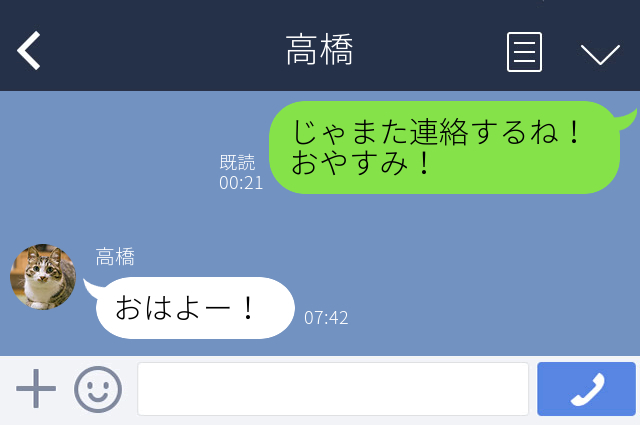
Task: Open the emoji sticker picker
Action: tap(98, 389)
